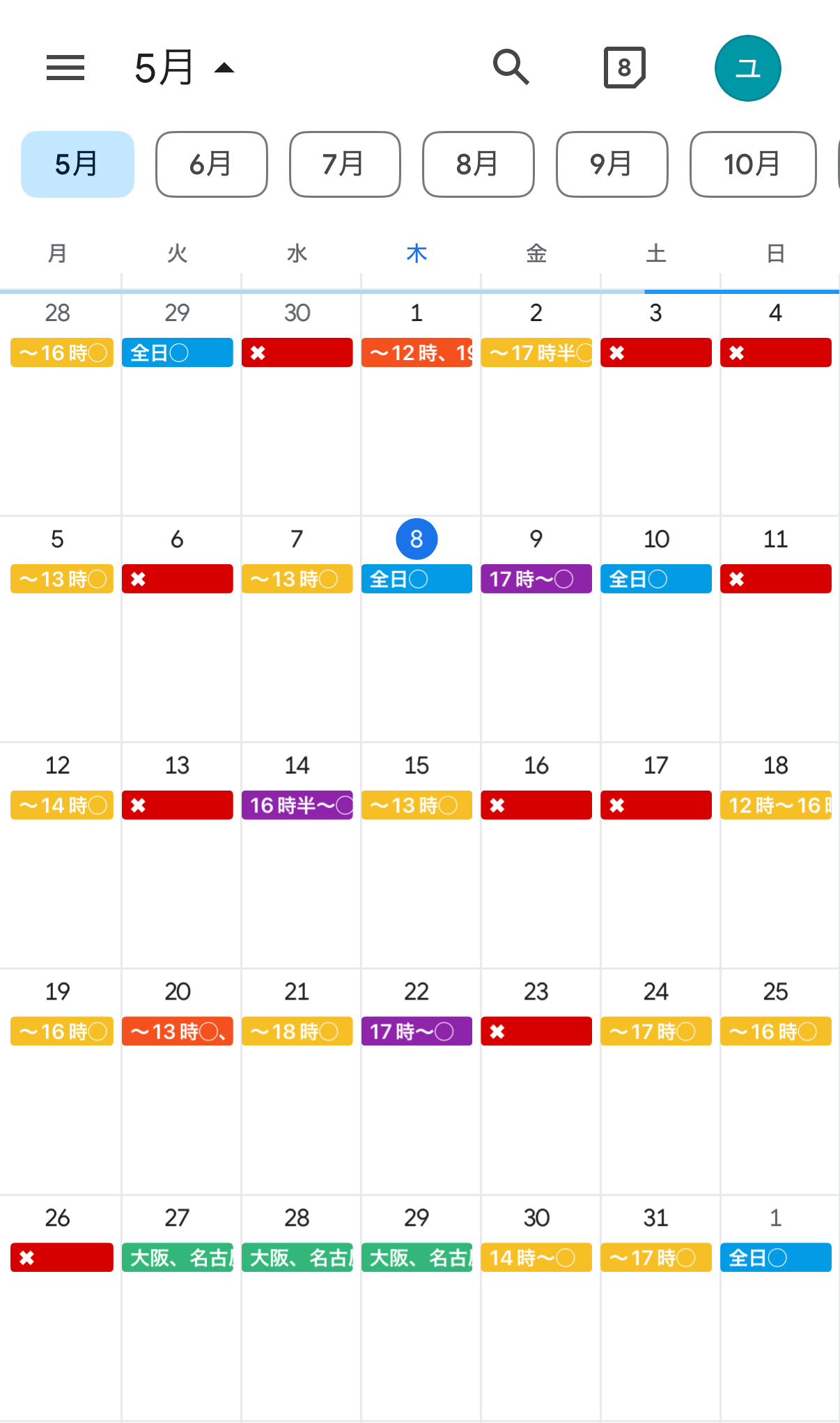Open the 〜18時○ event on May 21
Screen dimensions: 840x1423
(x=297, y=1032)
